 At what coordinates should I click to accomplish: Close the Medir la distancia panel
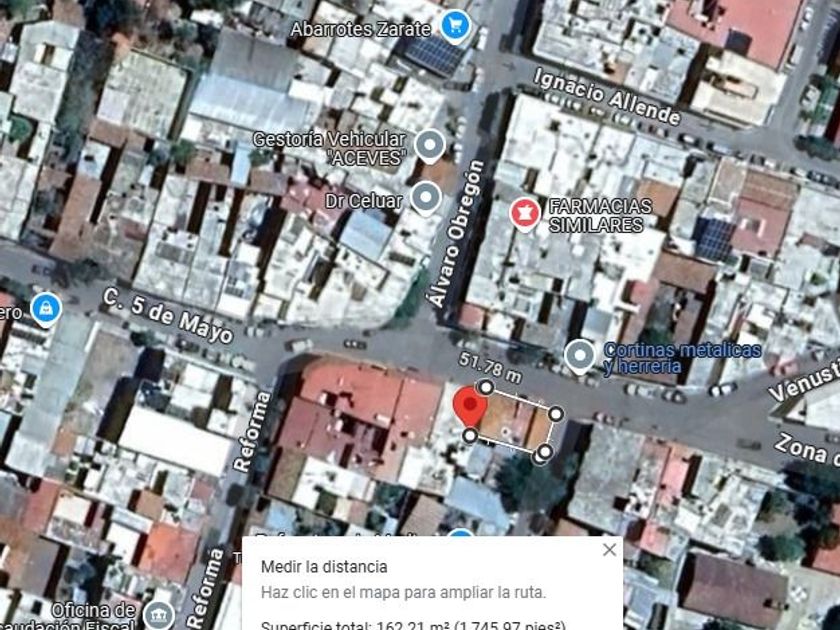click(609, 550)
